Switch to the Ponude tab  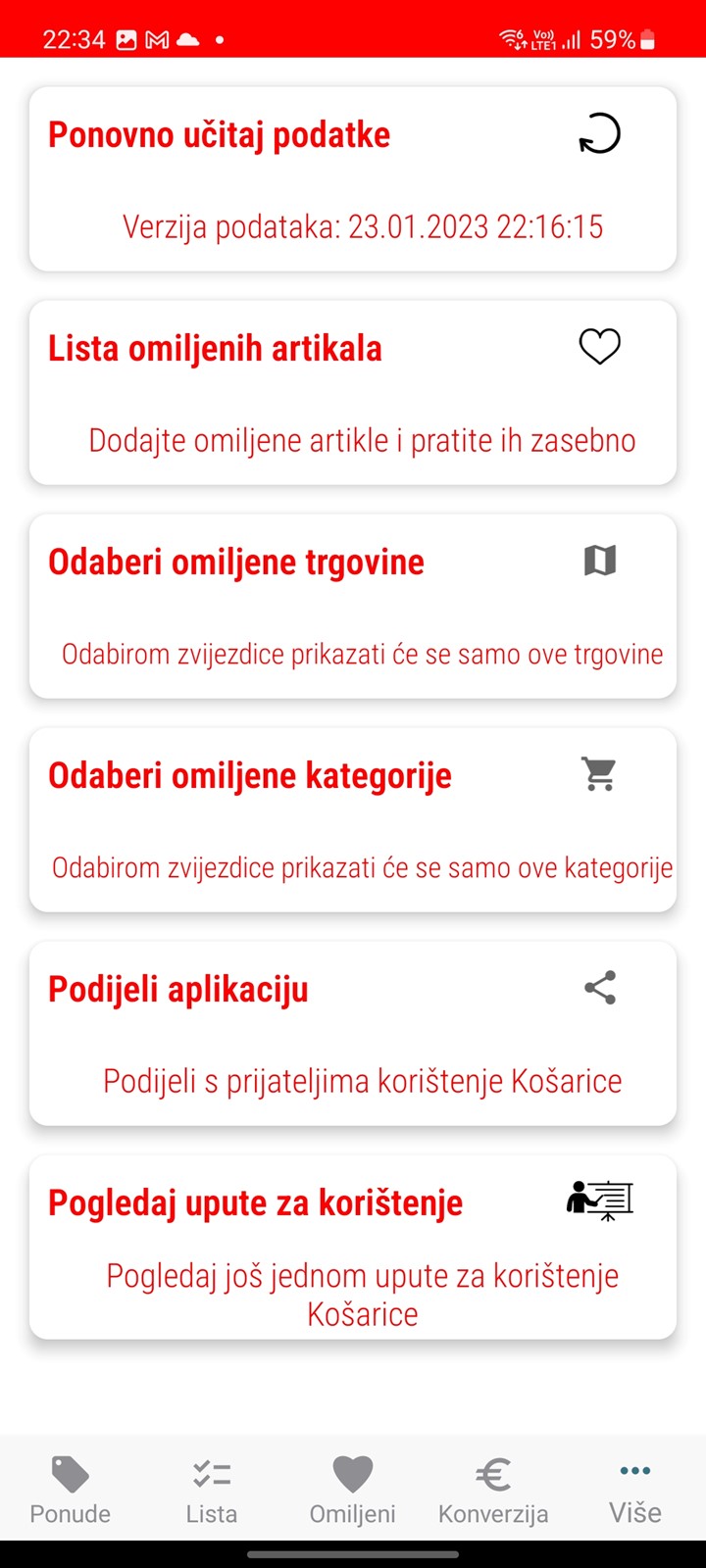pyautogui.click(x=71, y=1490)
